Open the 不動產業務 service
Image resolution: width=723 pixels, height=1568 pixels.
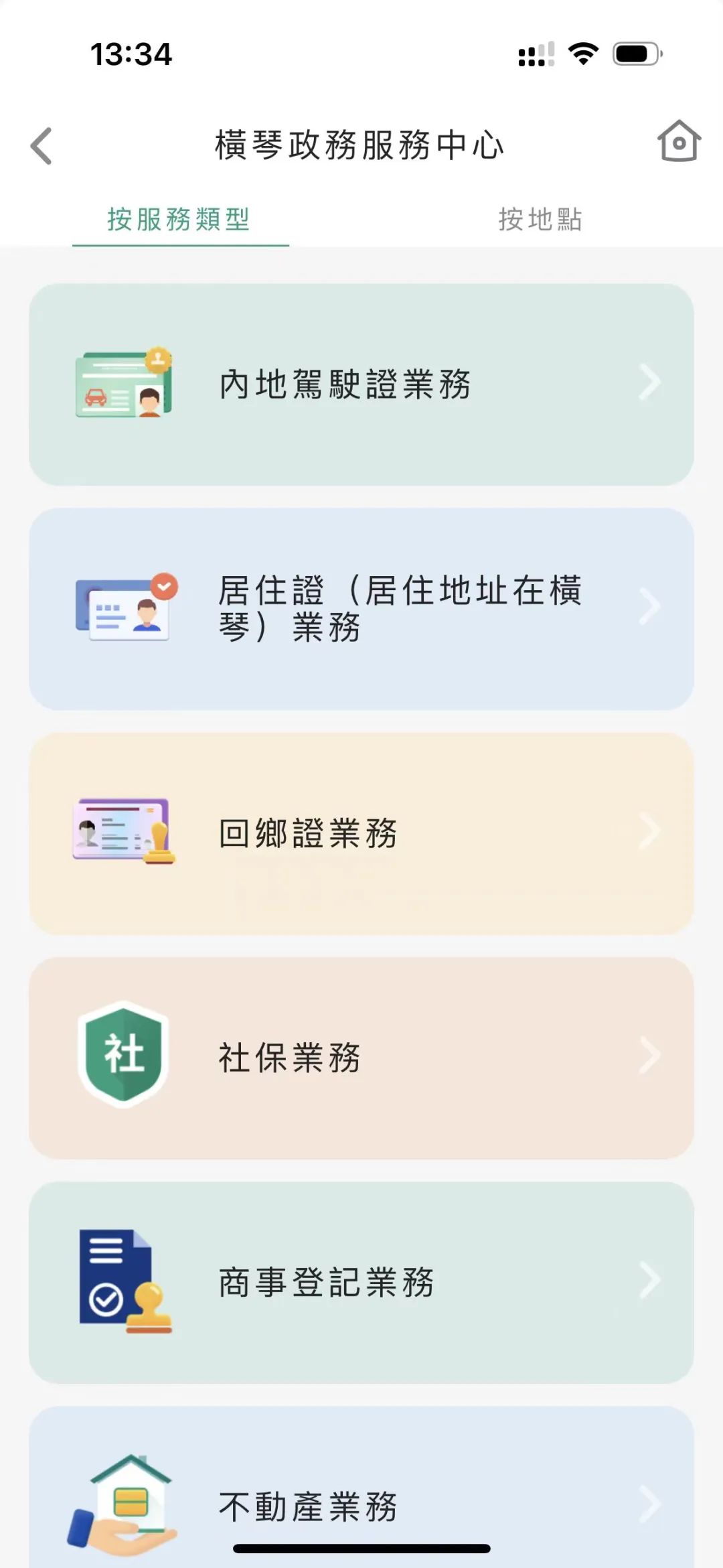click(x=361, y=1500)
